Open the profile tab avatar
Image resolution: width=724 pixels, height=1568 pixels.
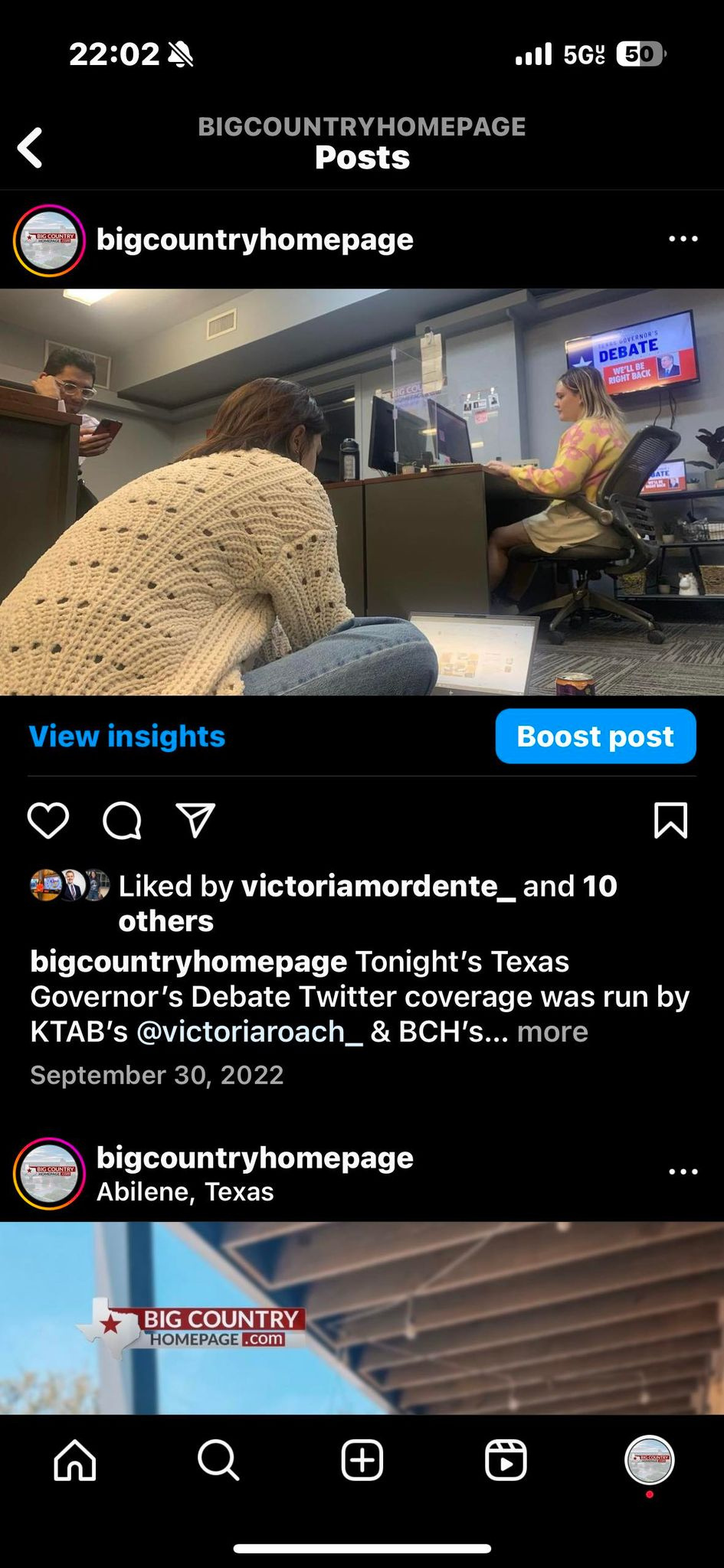649,1461
